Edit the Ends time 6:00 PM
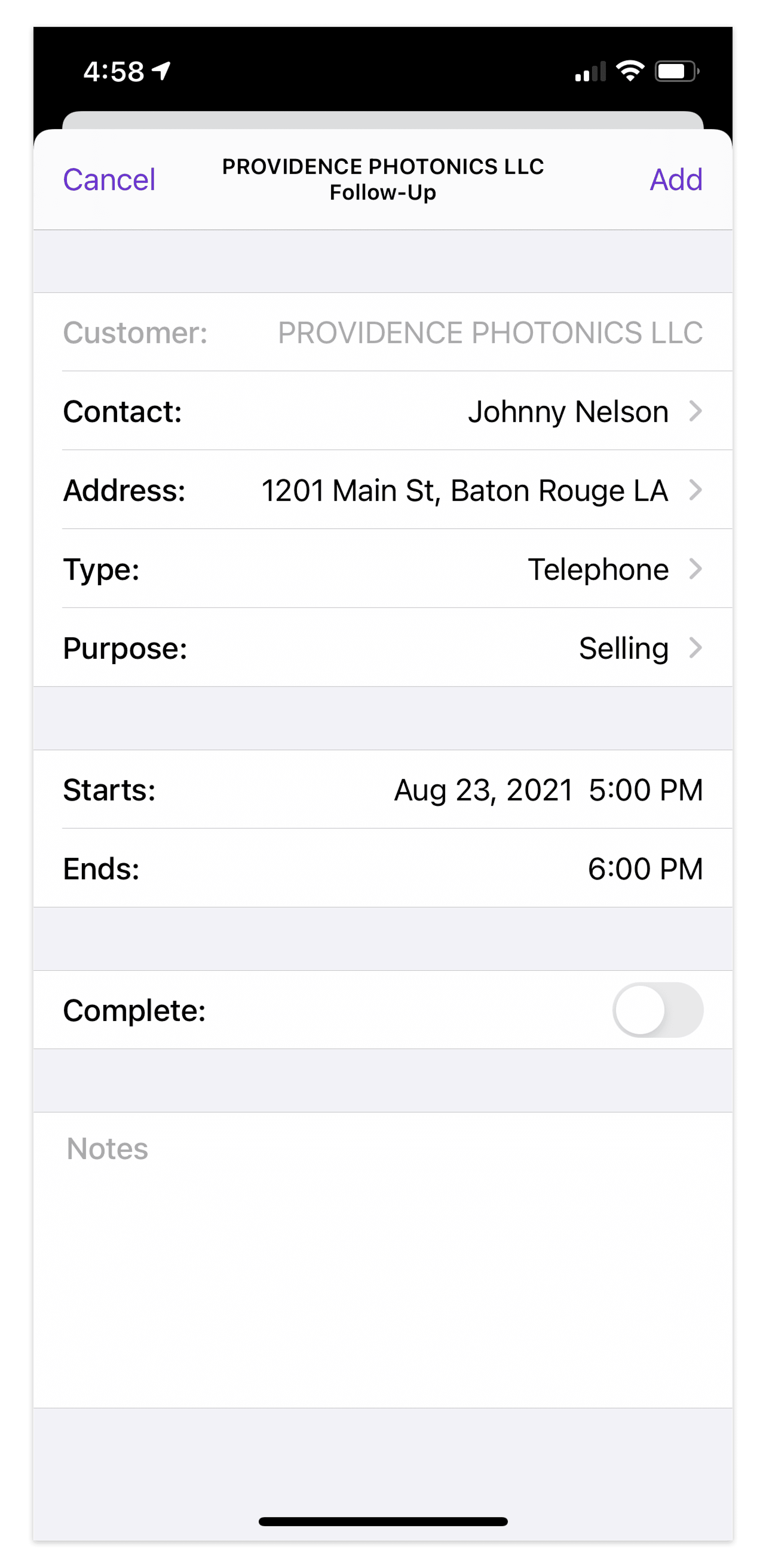 (383, 869)
